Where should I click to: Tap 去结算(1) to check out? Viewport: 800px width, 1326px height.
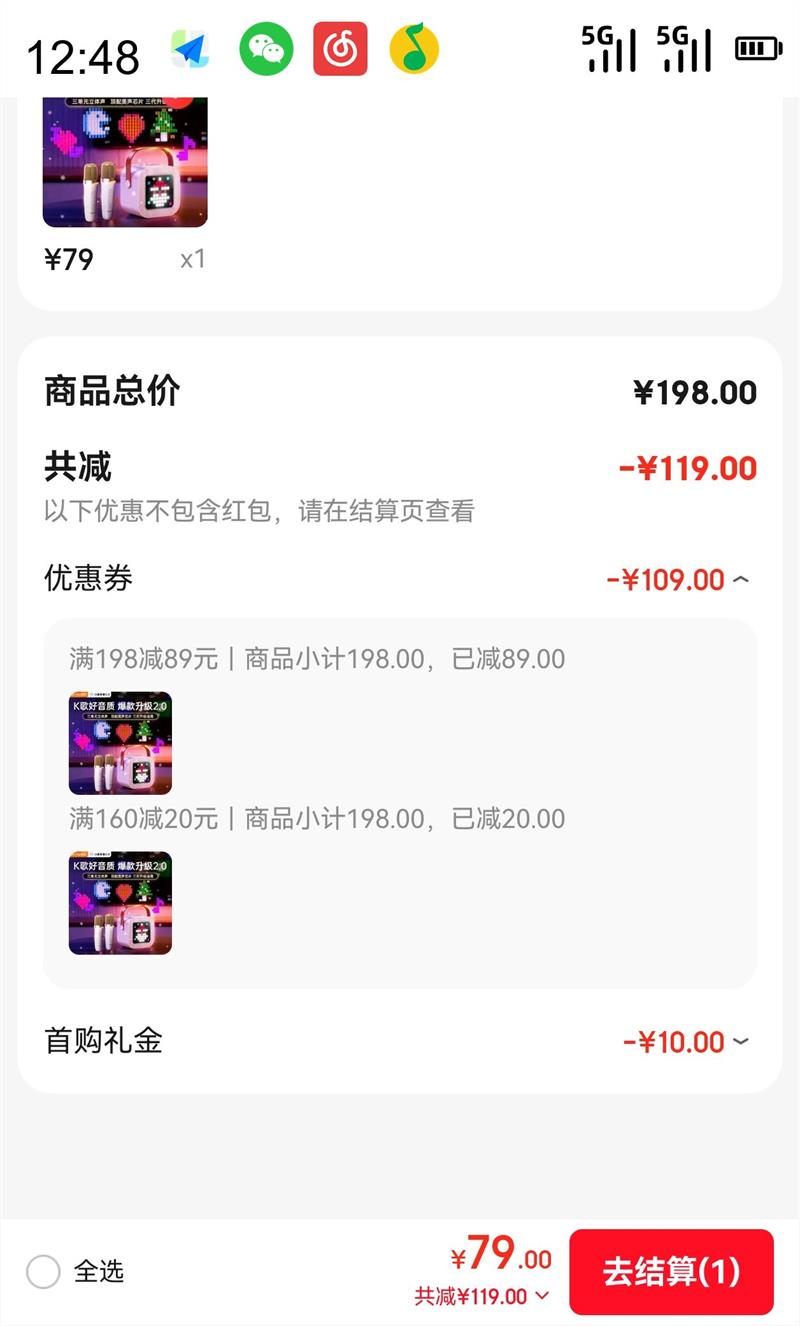pyautogui.click(x=671, y=1271)
